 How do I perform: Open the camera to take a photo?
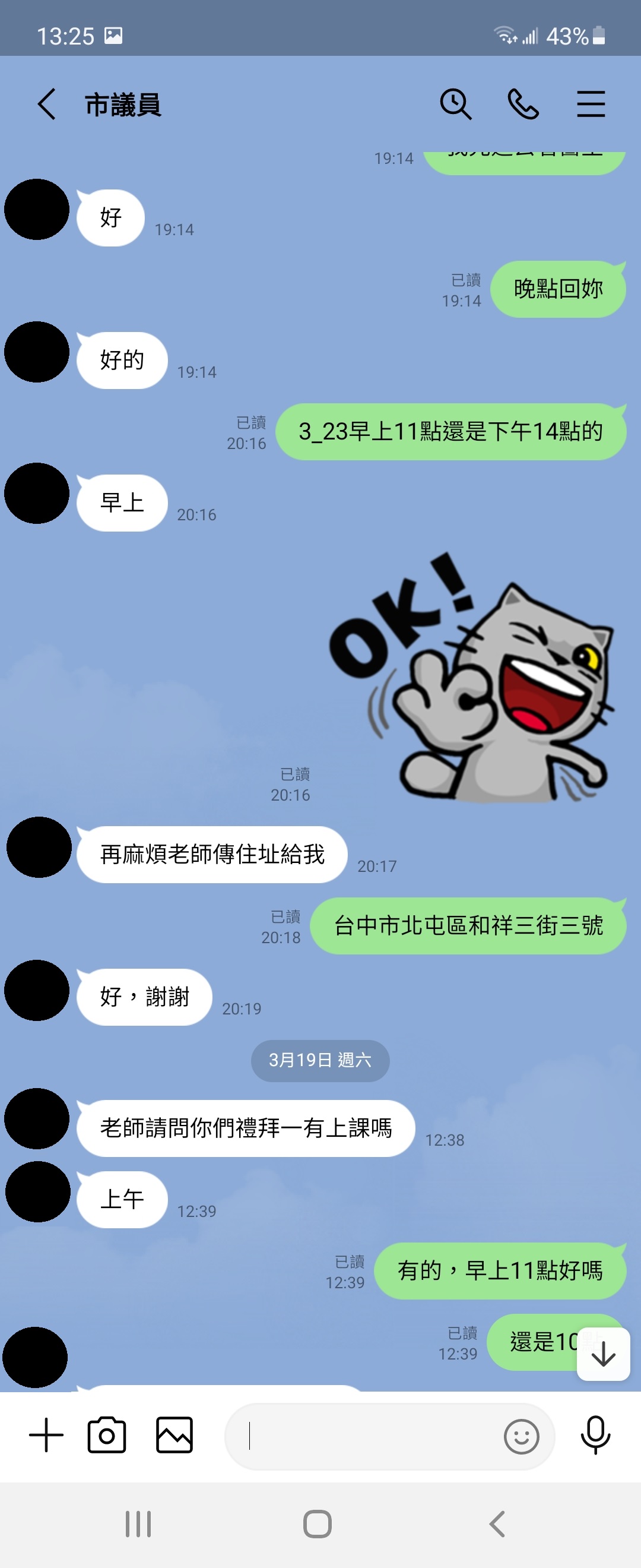(x=107, y=1435)
